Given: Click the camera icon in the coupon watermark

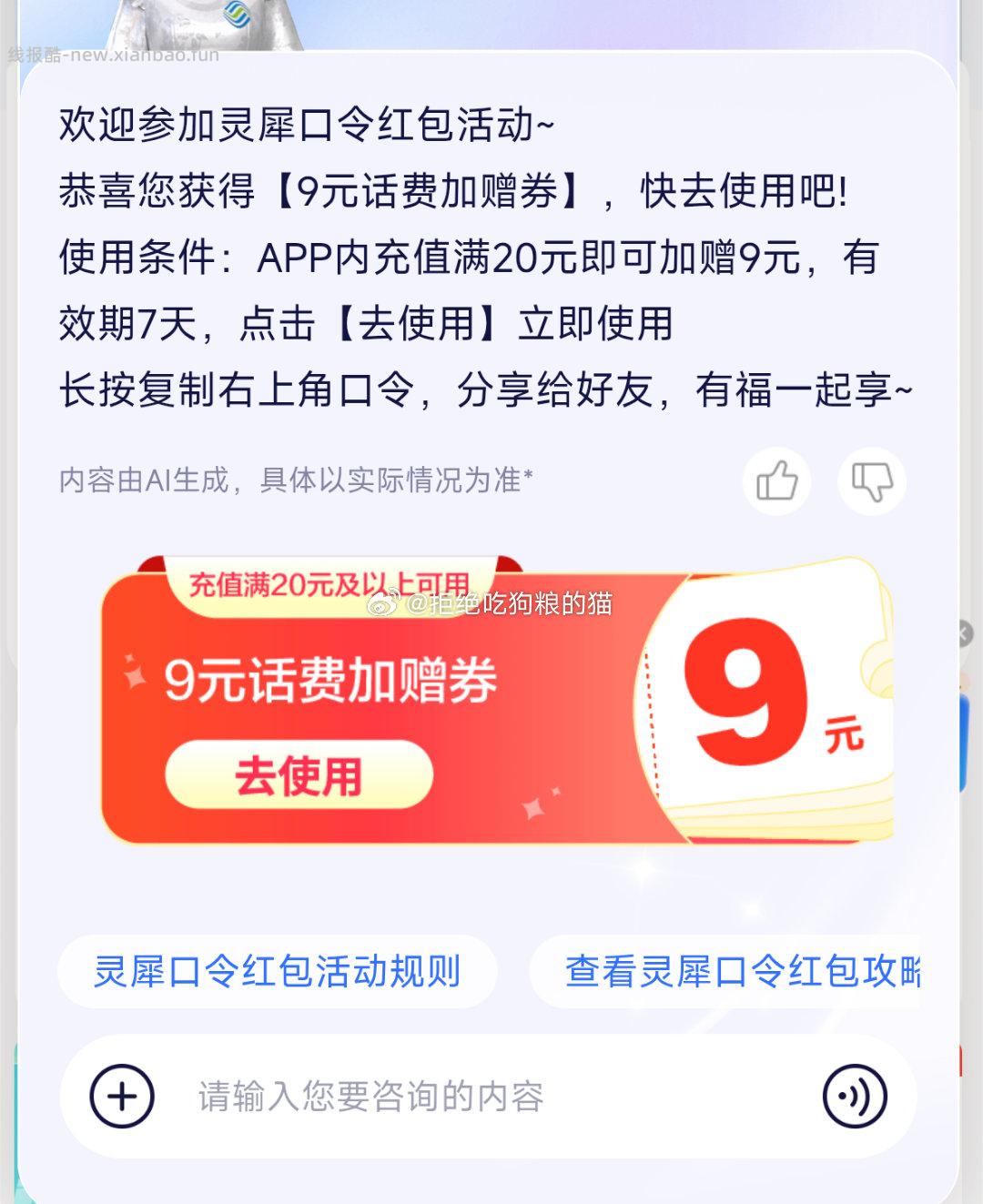Looking at the screenshot, I should pyautogui.click(x=382, y=601).
